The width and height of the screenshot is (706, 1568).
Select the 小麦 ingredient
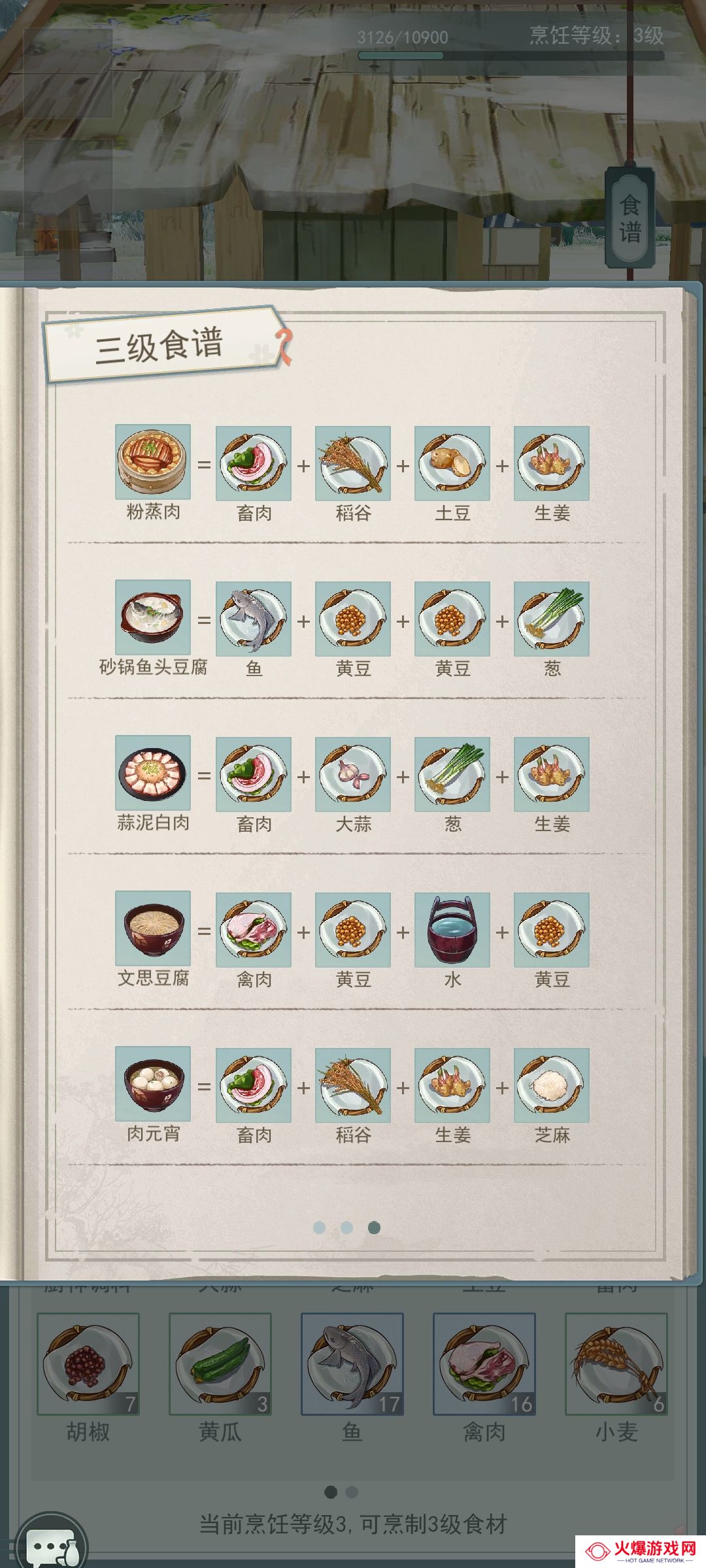point(616,1364)
